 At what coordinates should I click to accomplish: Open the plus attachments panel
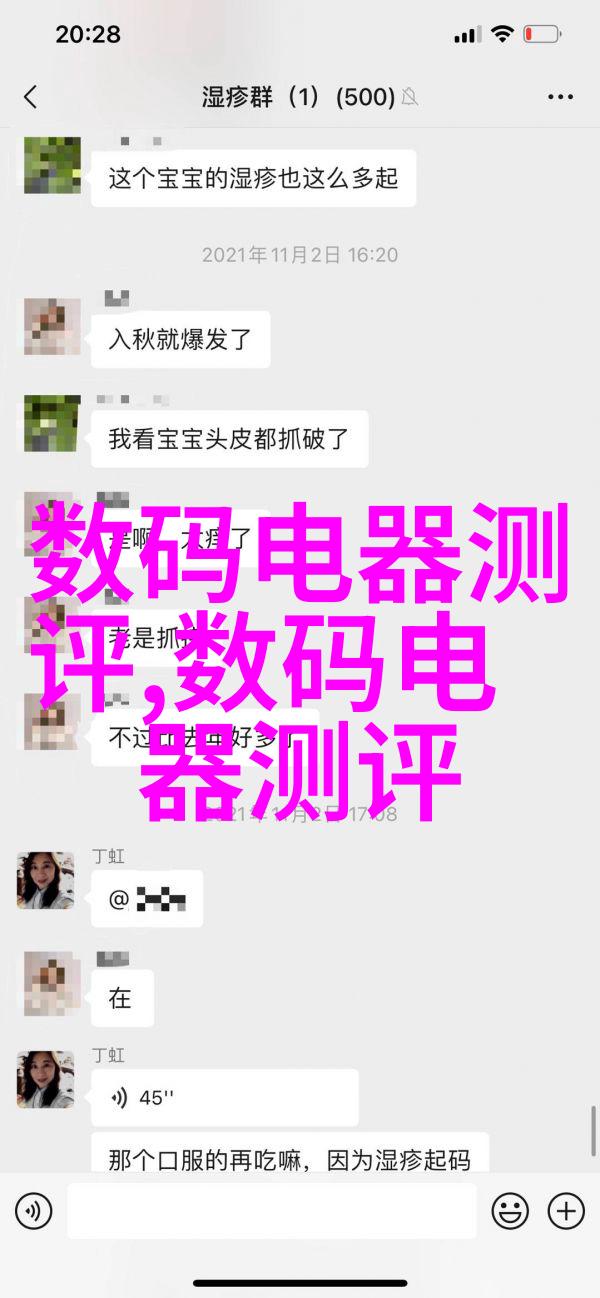tap(565, 1211)
